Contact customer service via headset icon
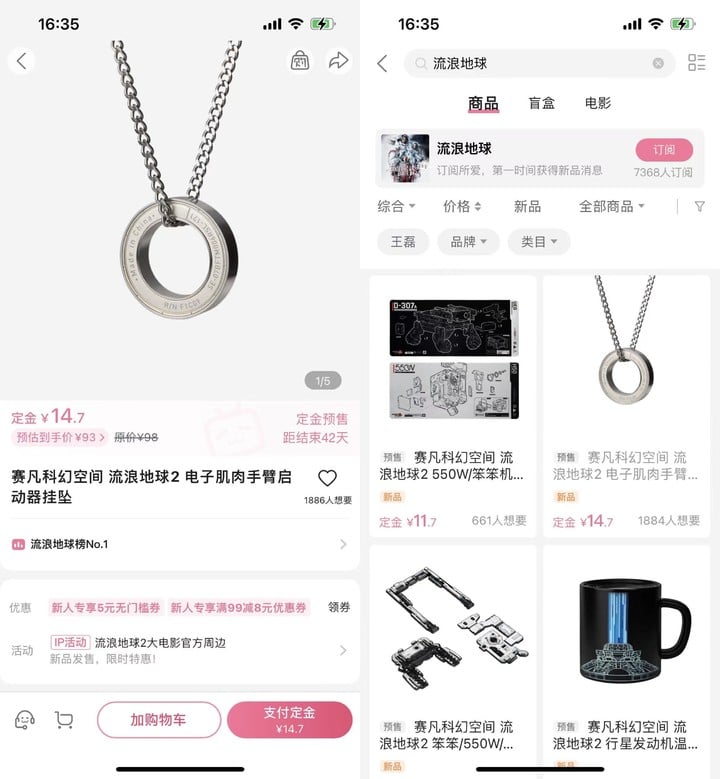The width and height of the screenshot is (720, 779). point(25,720)
